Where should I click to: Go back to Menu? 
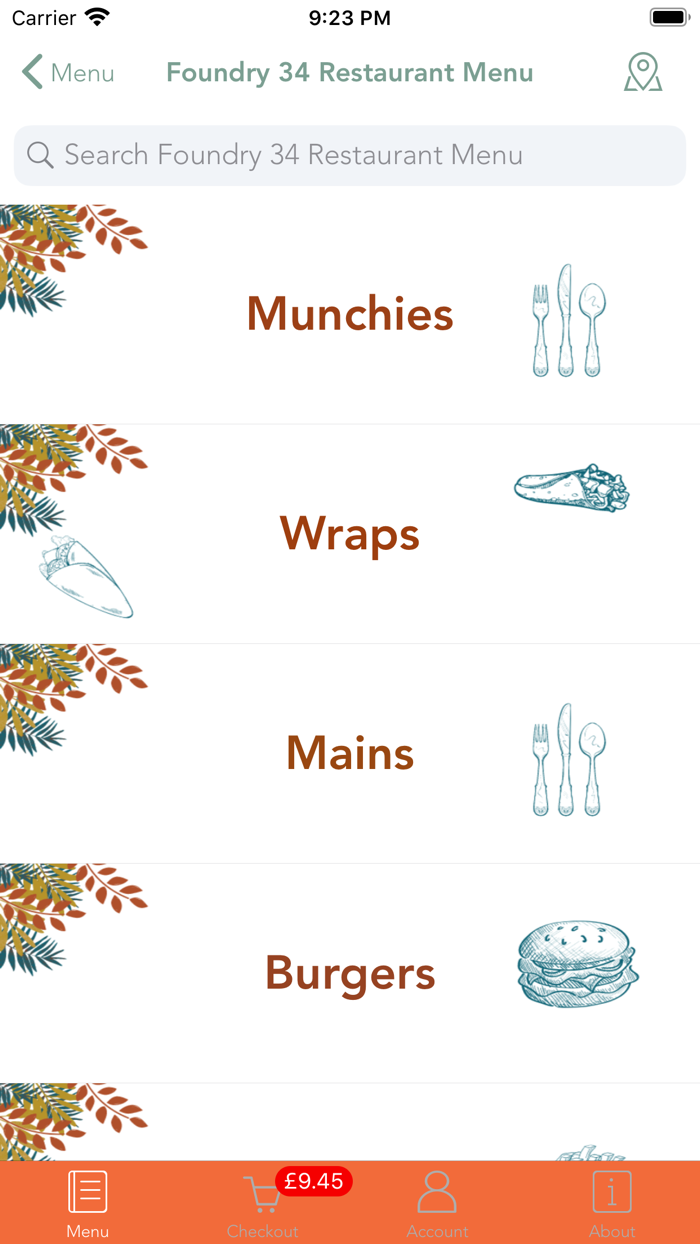pyautogui.click(x=68, y=73)
